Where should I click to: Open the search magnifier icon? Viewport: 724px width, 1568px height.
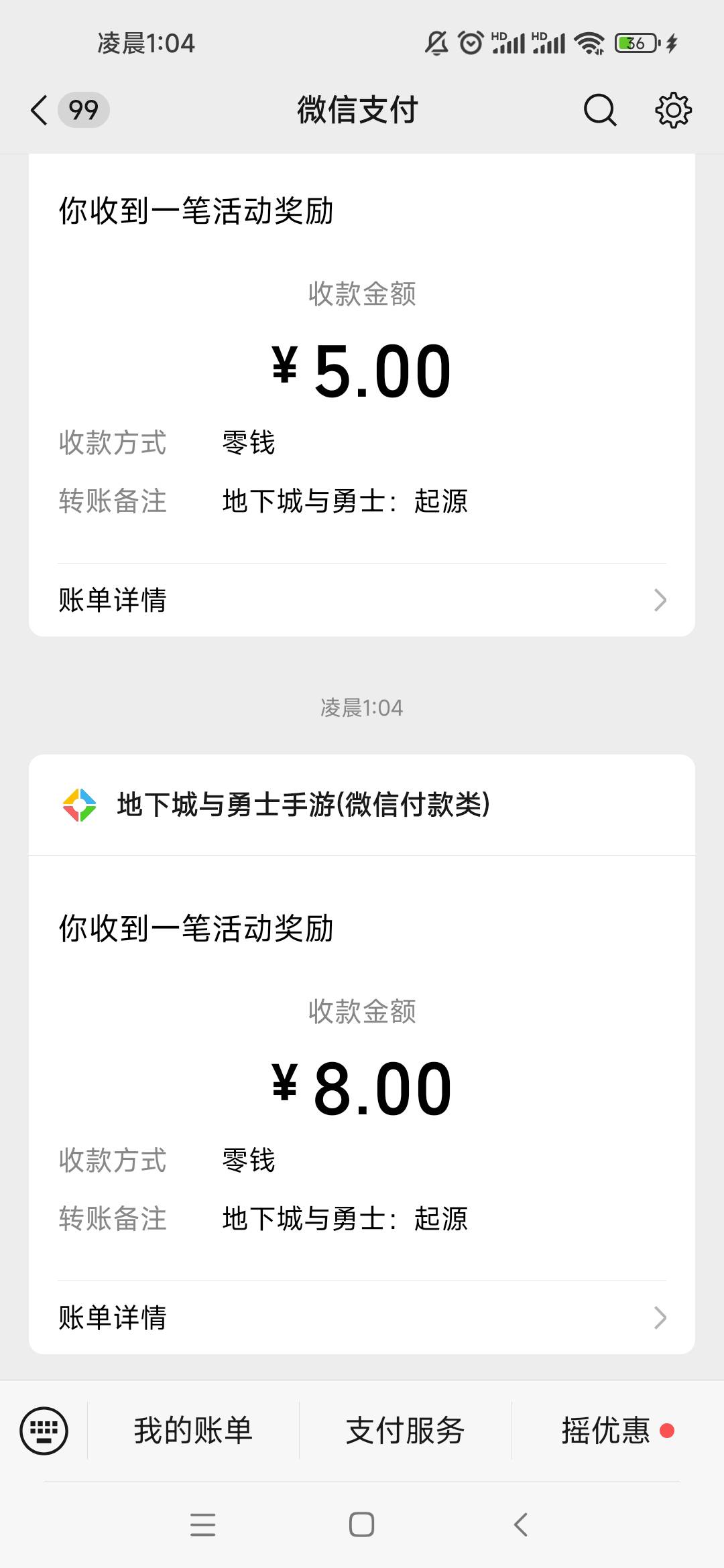pyautogui.click(x=600, y=110)
